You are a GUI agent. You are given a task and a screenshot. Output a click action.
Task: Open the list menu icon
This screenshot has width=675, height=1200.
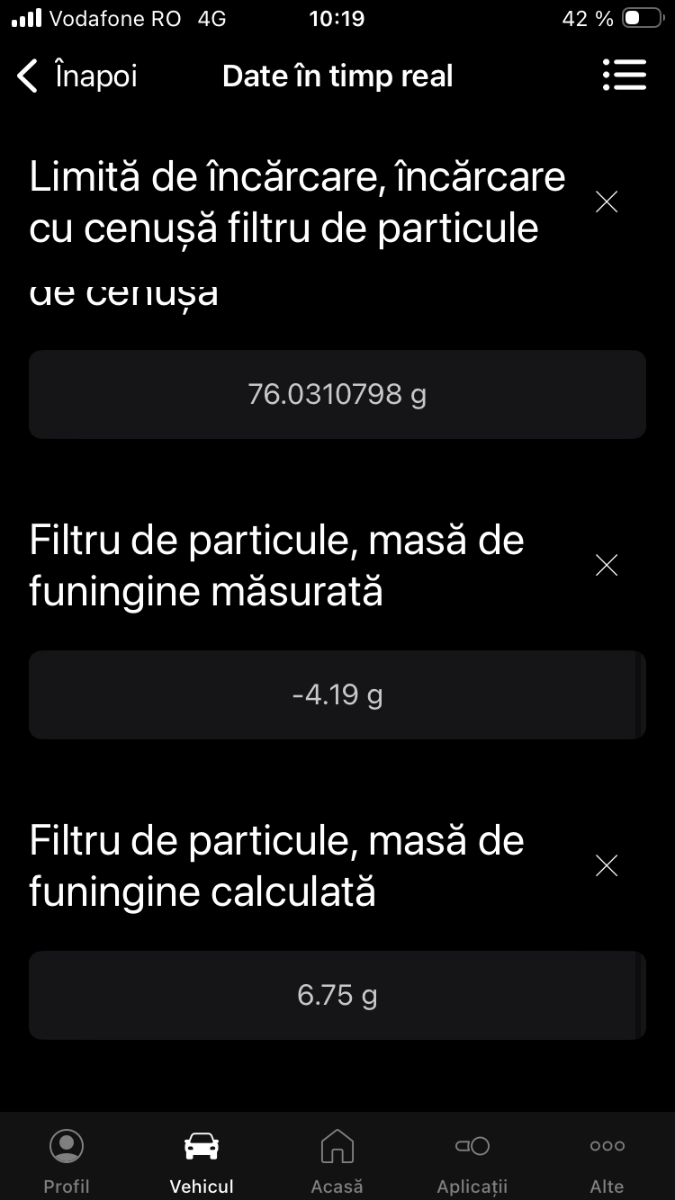click(x=624, y=76)
